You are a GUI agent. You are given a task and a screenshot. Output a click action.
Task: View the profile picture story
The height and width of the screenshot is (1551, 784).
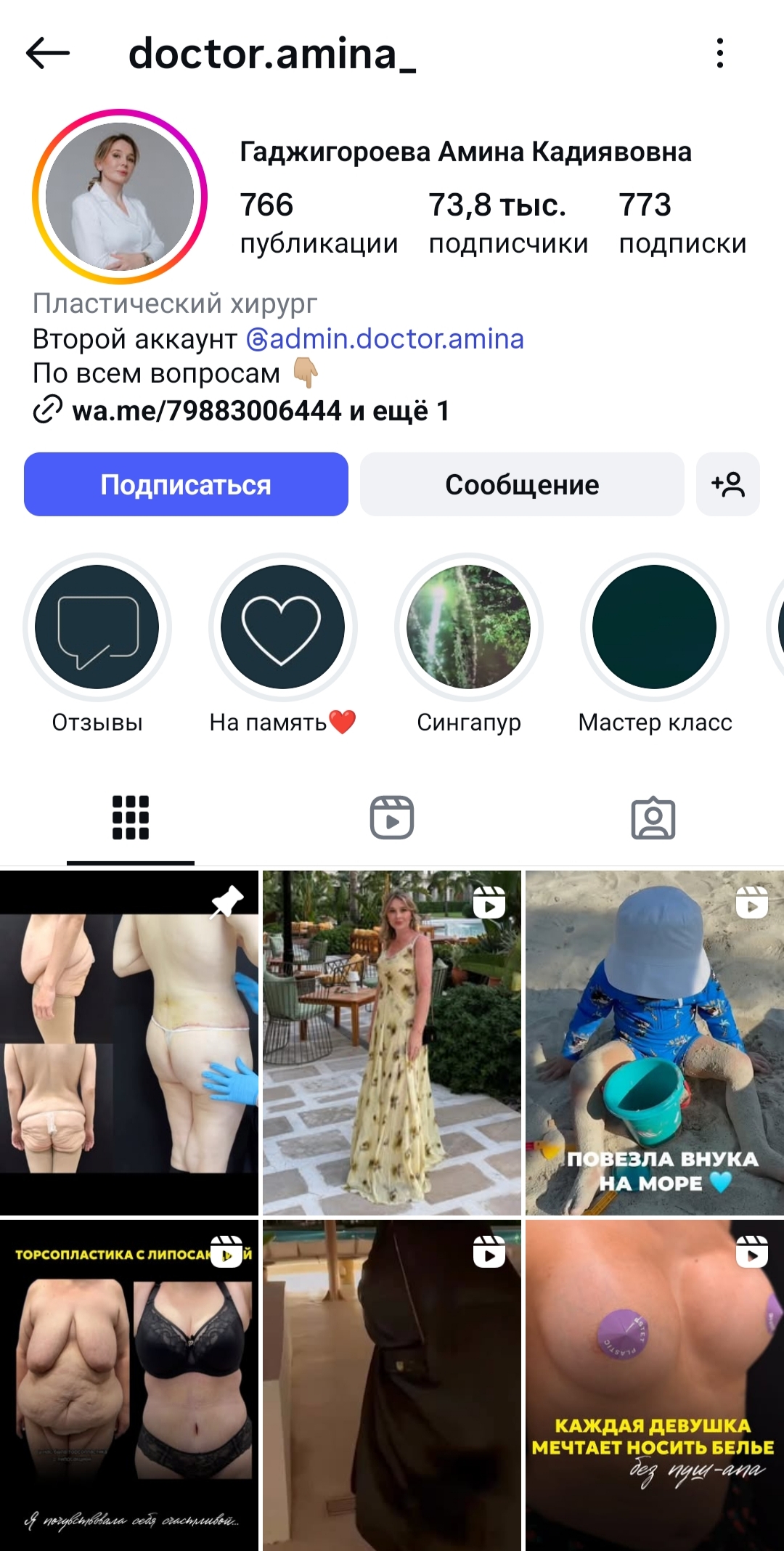120,196
